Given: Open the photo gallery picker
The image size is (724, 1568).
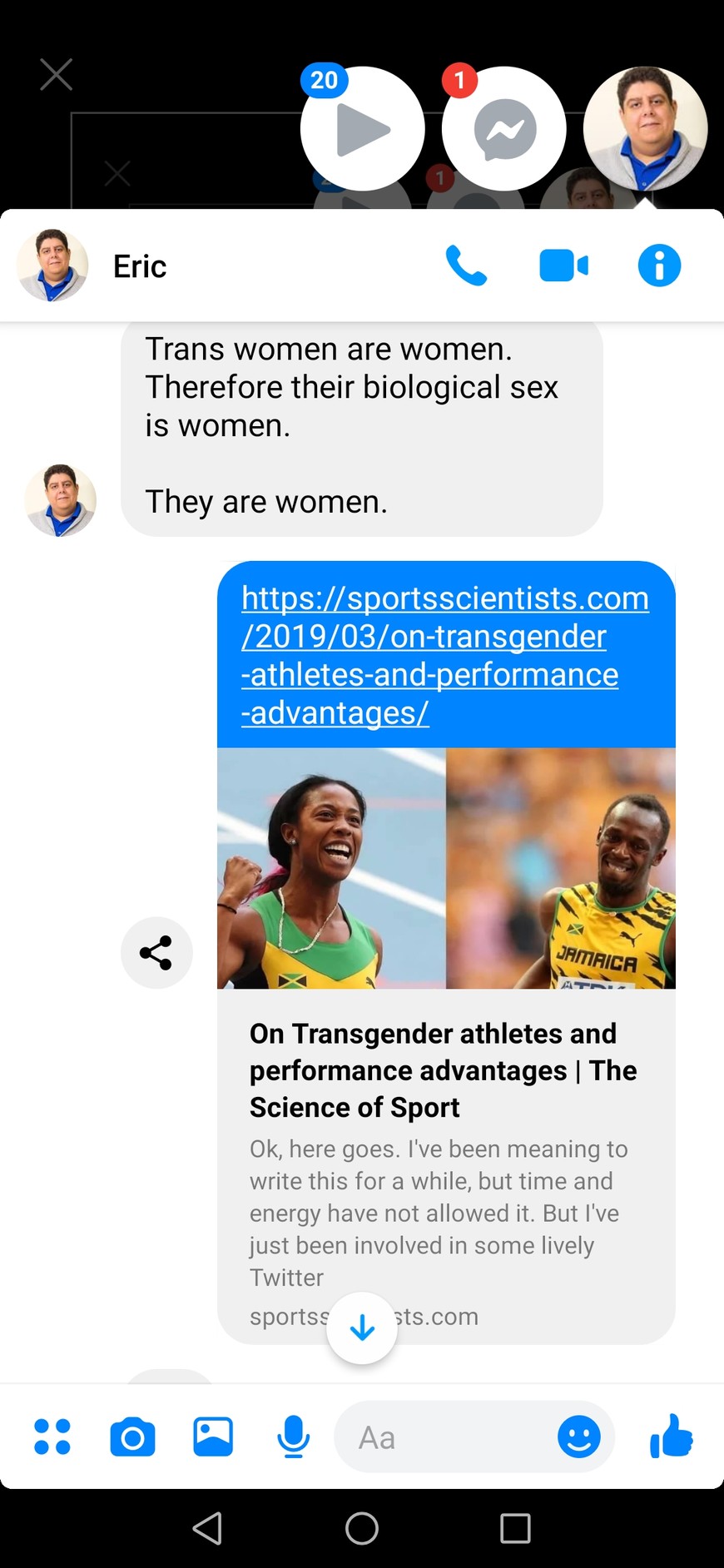Looking at the screenshot, I should (213, 1437).
